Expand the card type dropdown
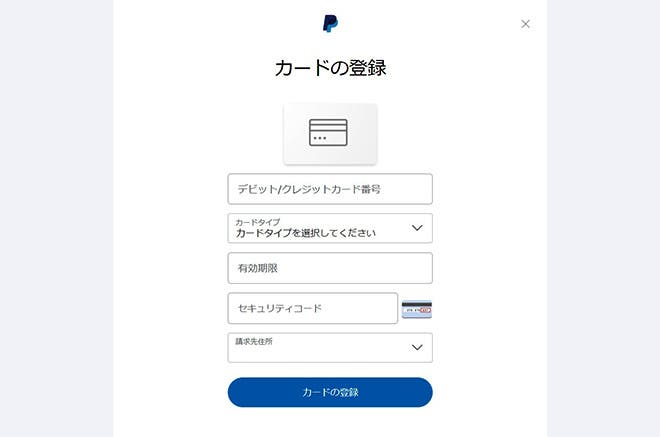Viewport: 660px width, 437px height. click(330, 228)
